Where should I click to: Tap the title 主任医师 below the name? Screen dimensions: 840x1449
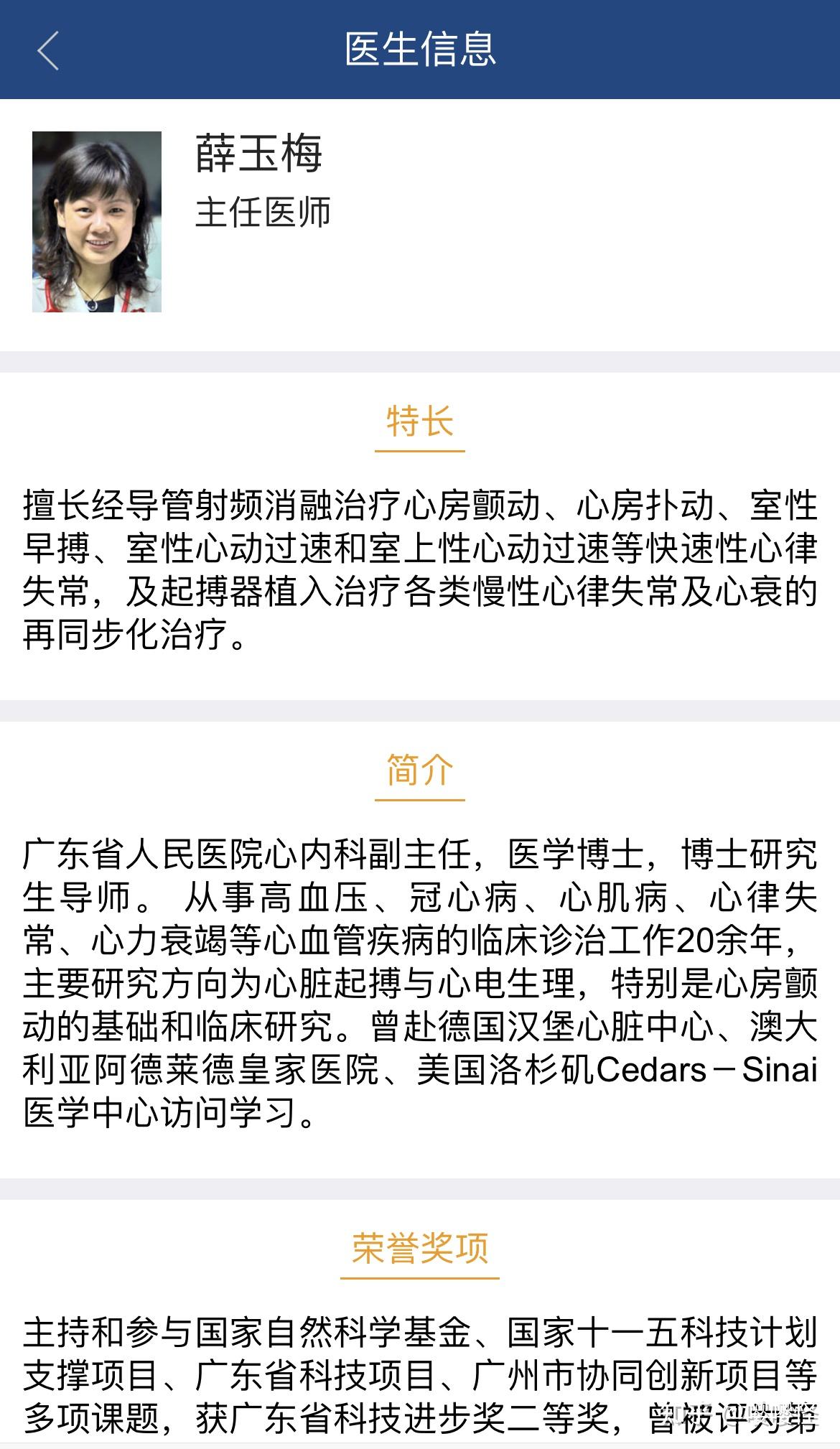click(x=261, y=213)
